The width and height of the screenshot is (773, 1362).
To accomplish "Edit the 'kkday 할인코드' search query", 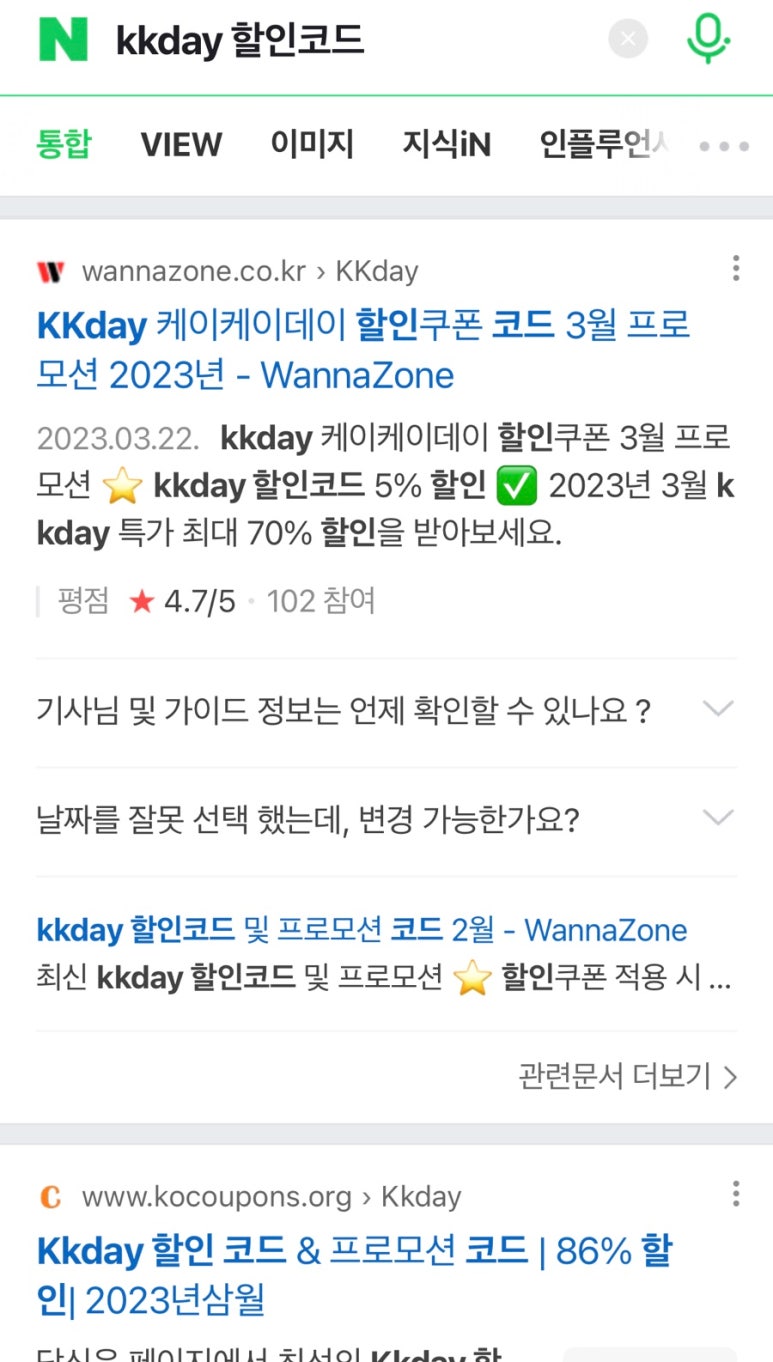I will [x=240, y=40].
